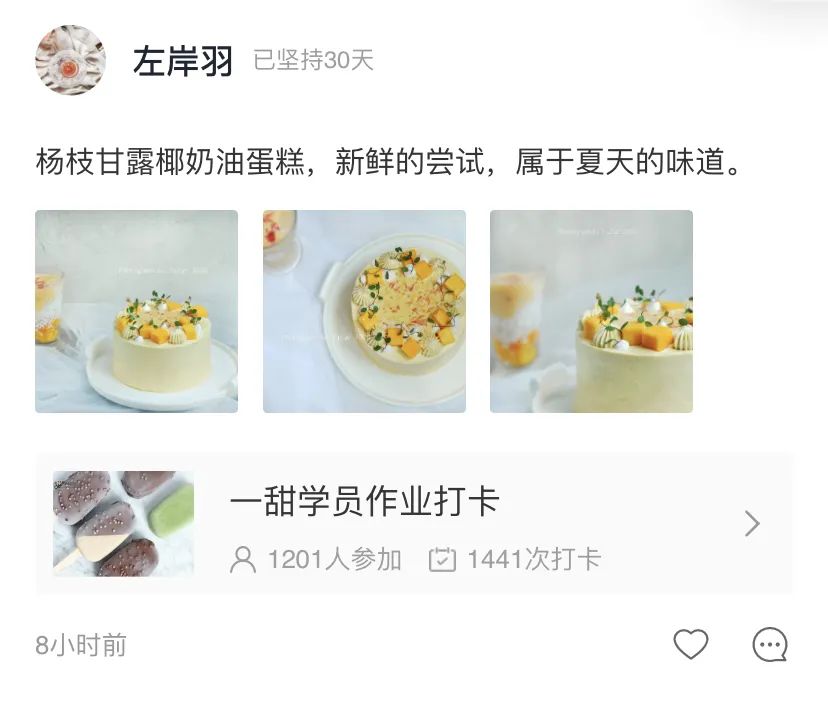The height and width of the screenshot is (721, 828).
Task: View the second top-down cake photo
Action: click(x=364, y=311)
